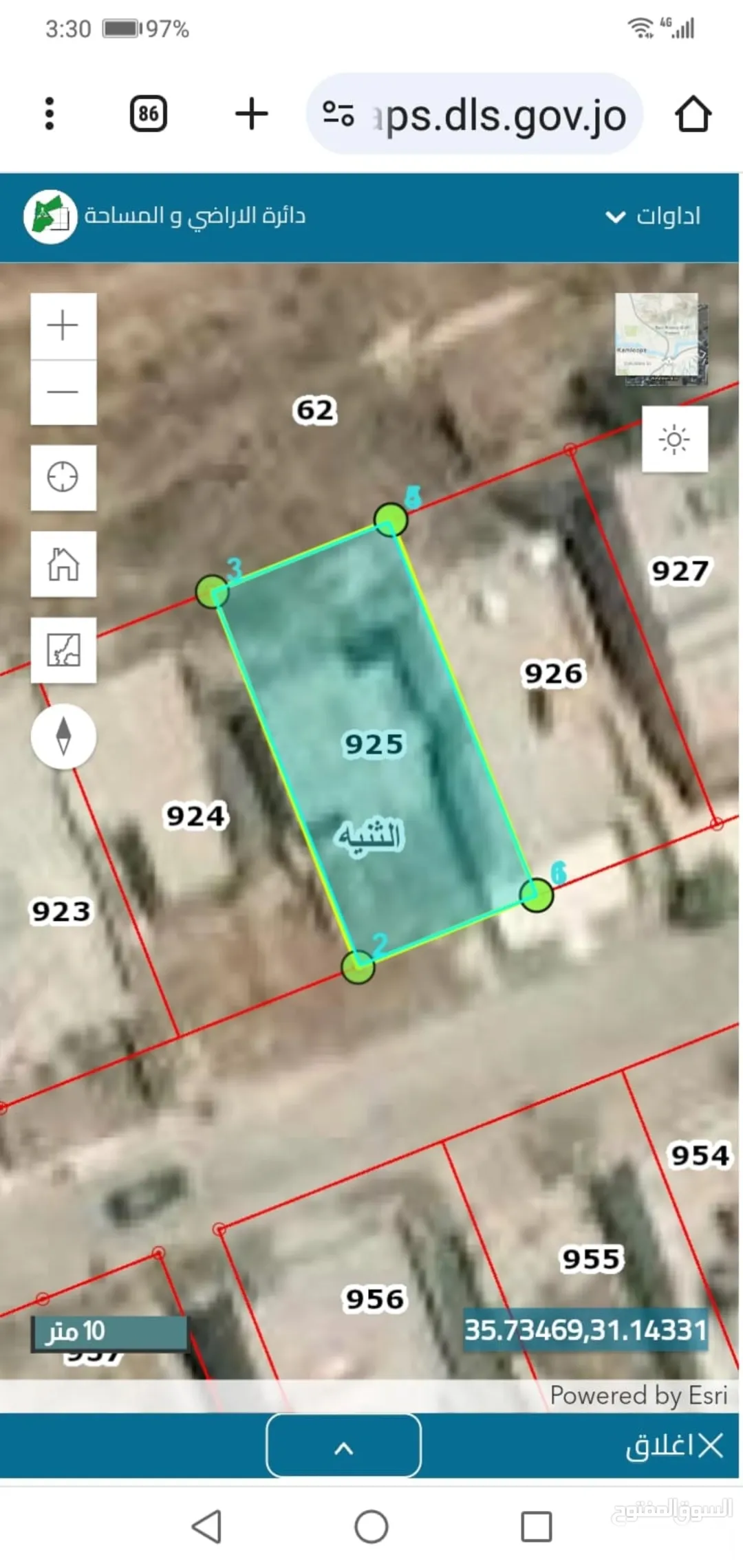Screen dimensions: 743x1568
Task: Go to the browser home page
Action: 693,113
